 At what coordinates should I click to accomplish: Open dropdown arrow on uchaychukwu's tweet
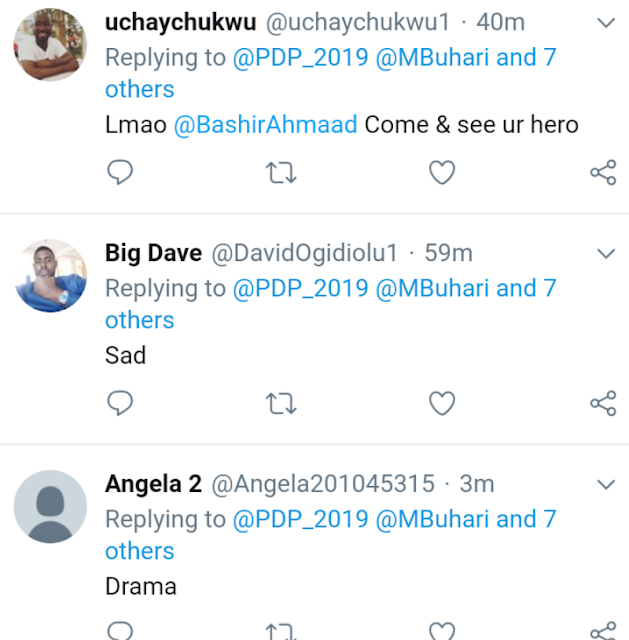[x=605, y=23]
